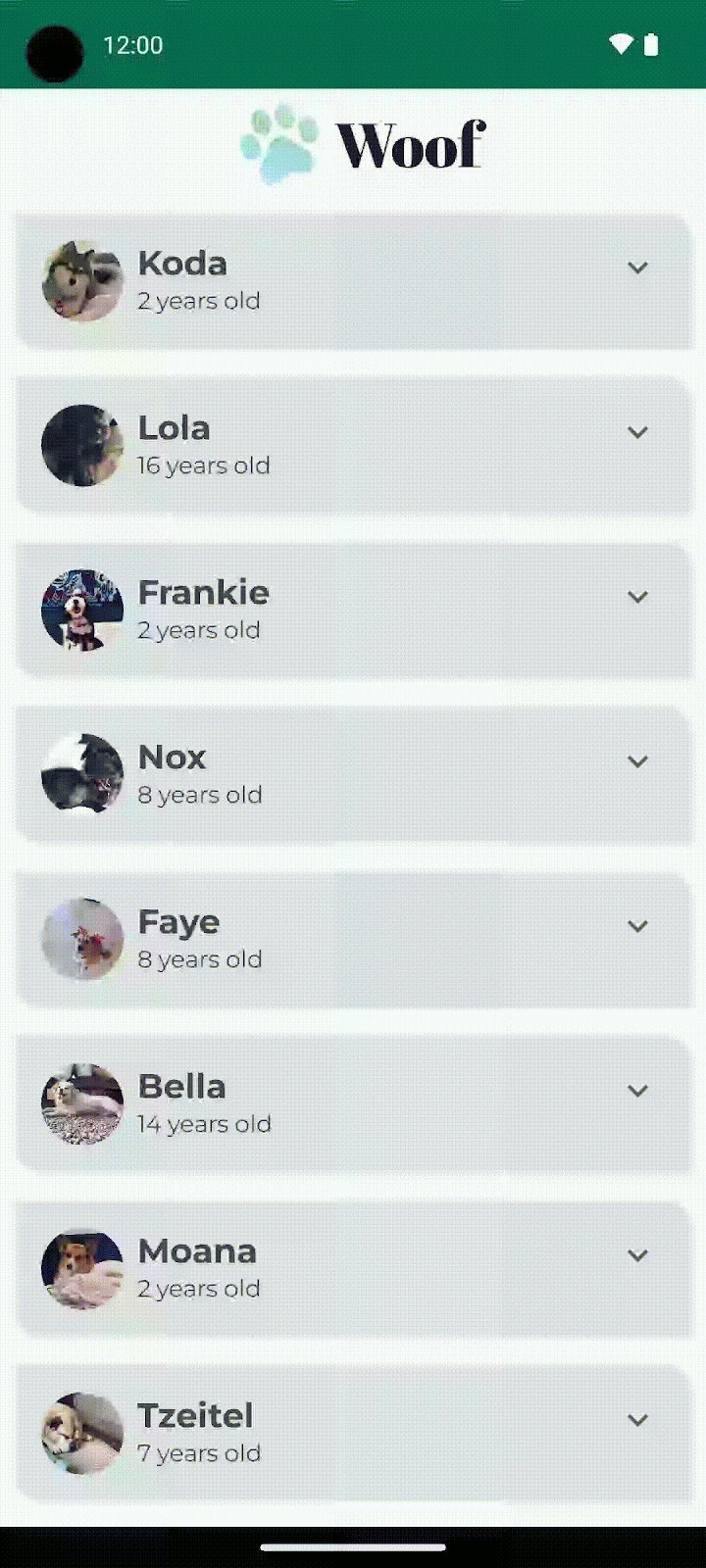
Task: Expand Moana's card details
Action: [x=637, y=1255]
